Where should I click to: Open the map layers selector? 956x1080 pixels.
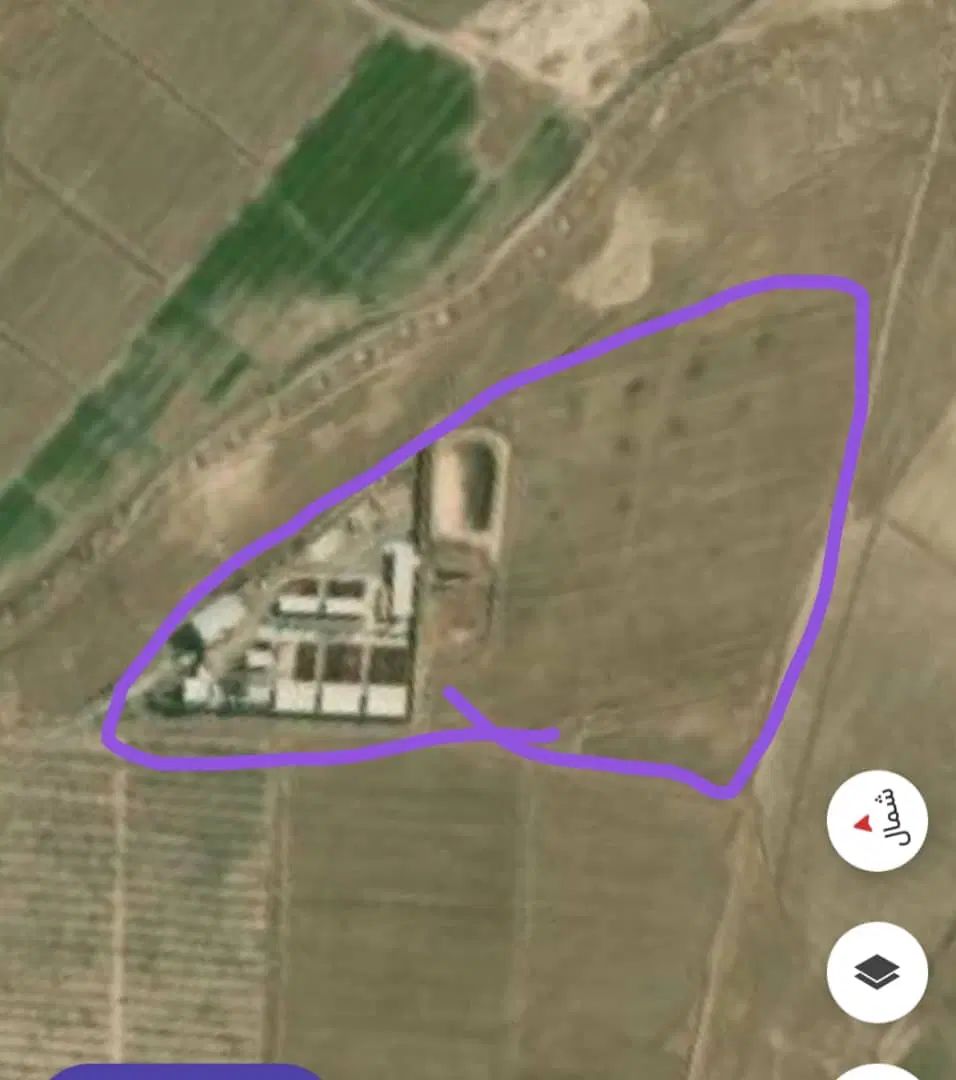[x=877, y=971]
